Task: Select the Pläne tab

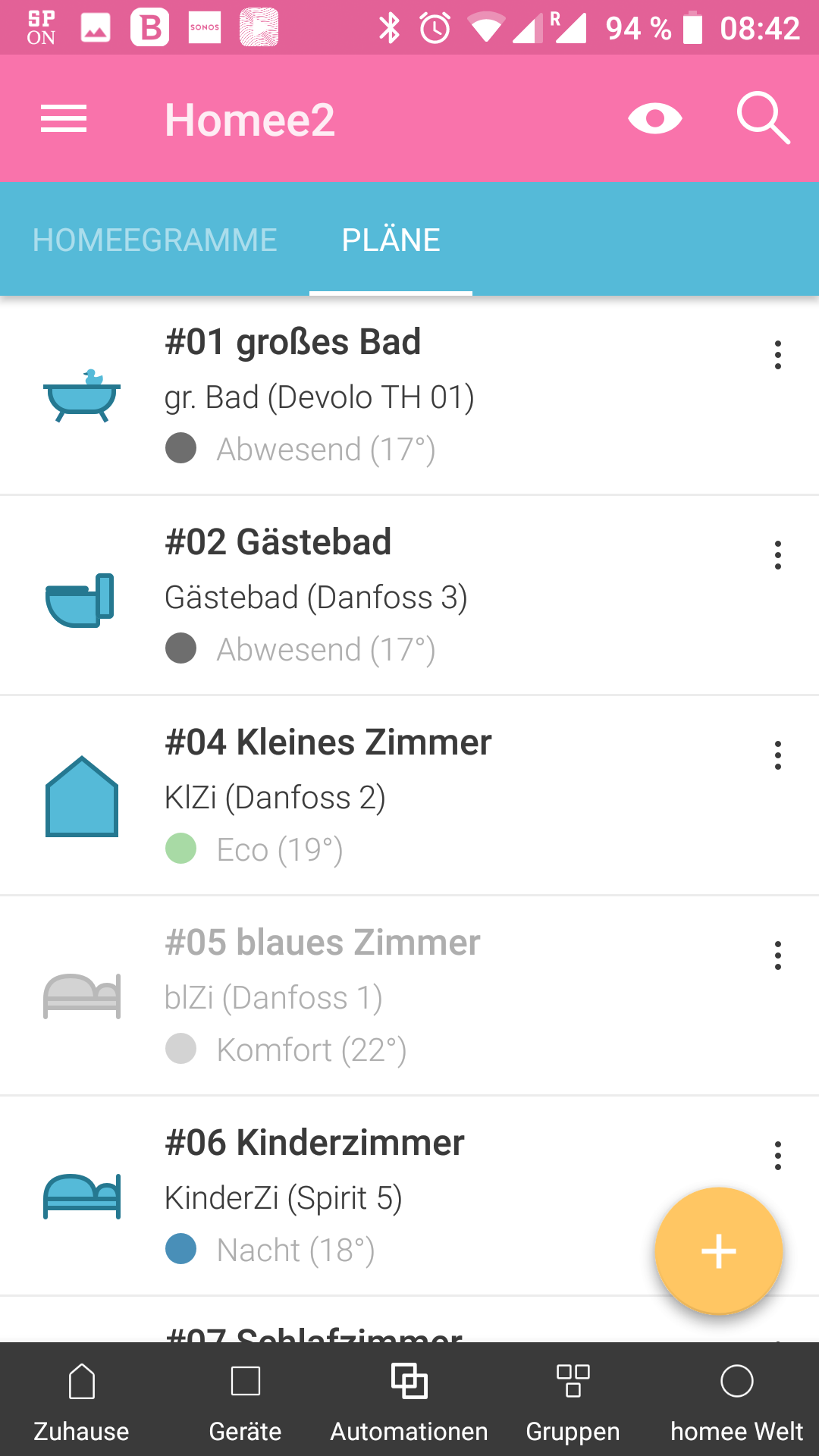Action: [391, 240]
